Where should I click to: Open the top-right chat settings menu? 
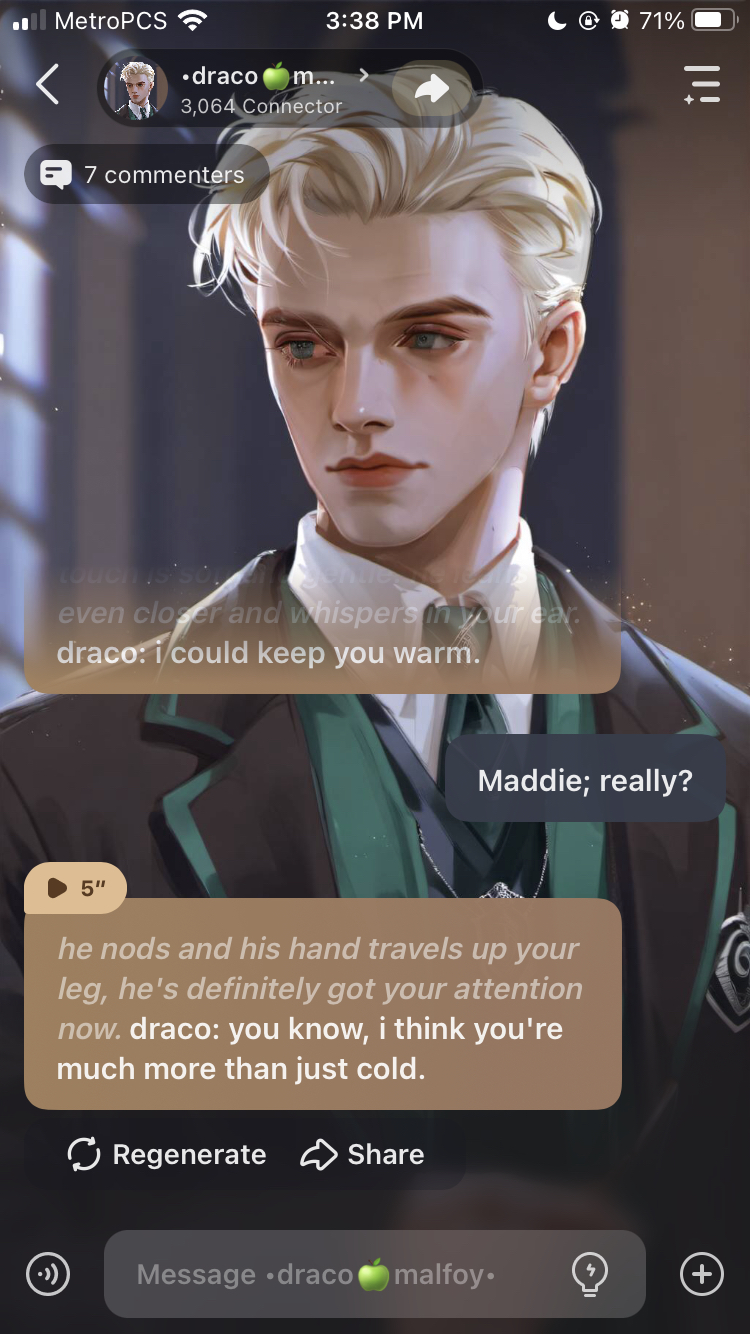[702, 85]
